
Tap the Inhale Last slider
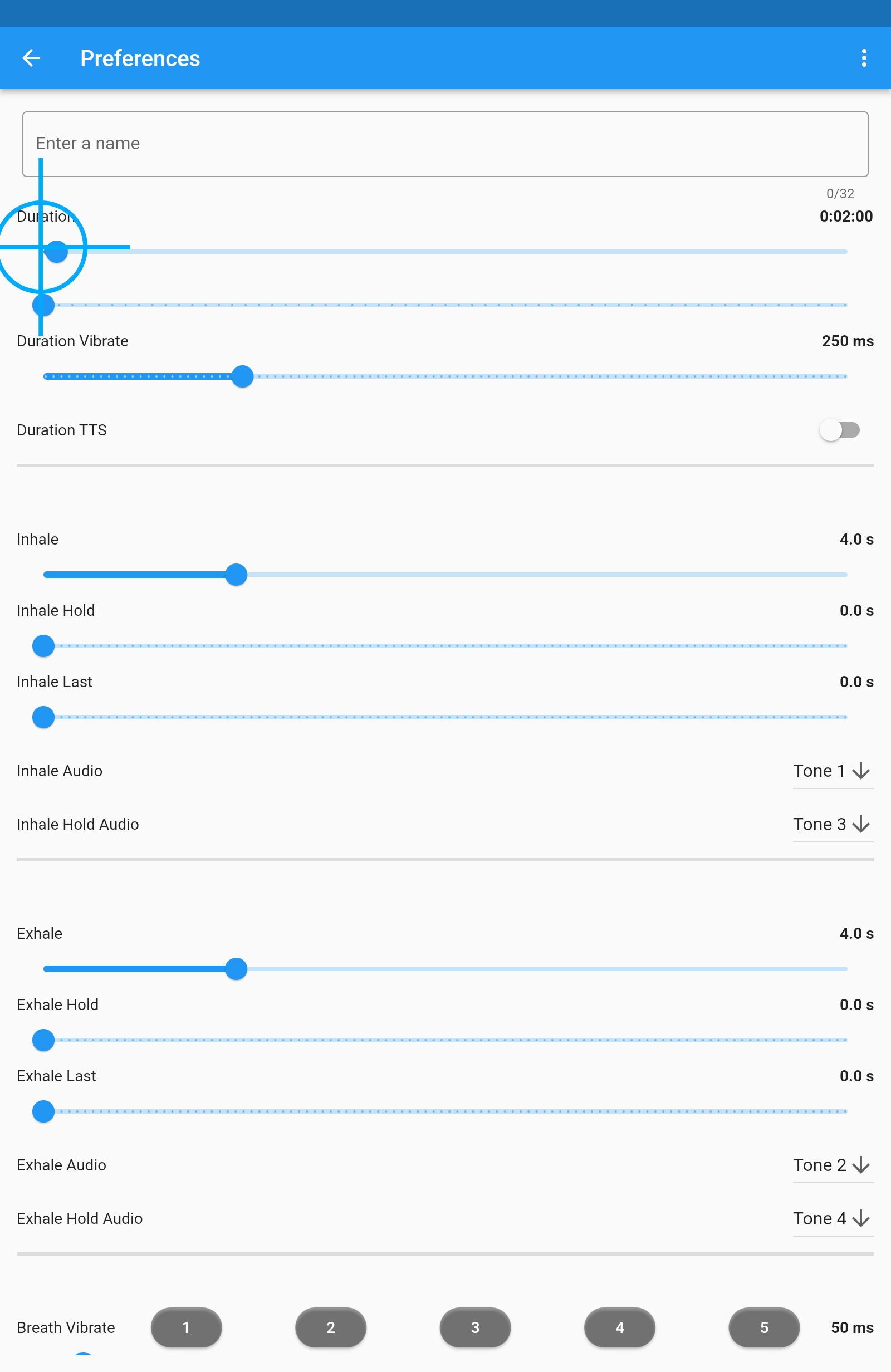(x=445, y=717)
